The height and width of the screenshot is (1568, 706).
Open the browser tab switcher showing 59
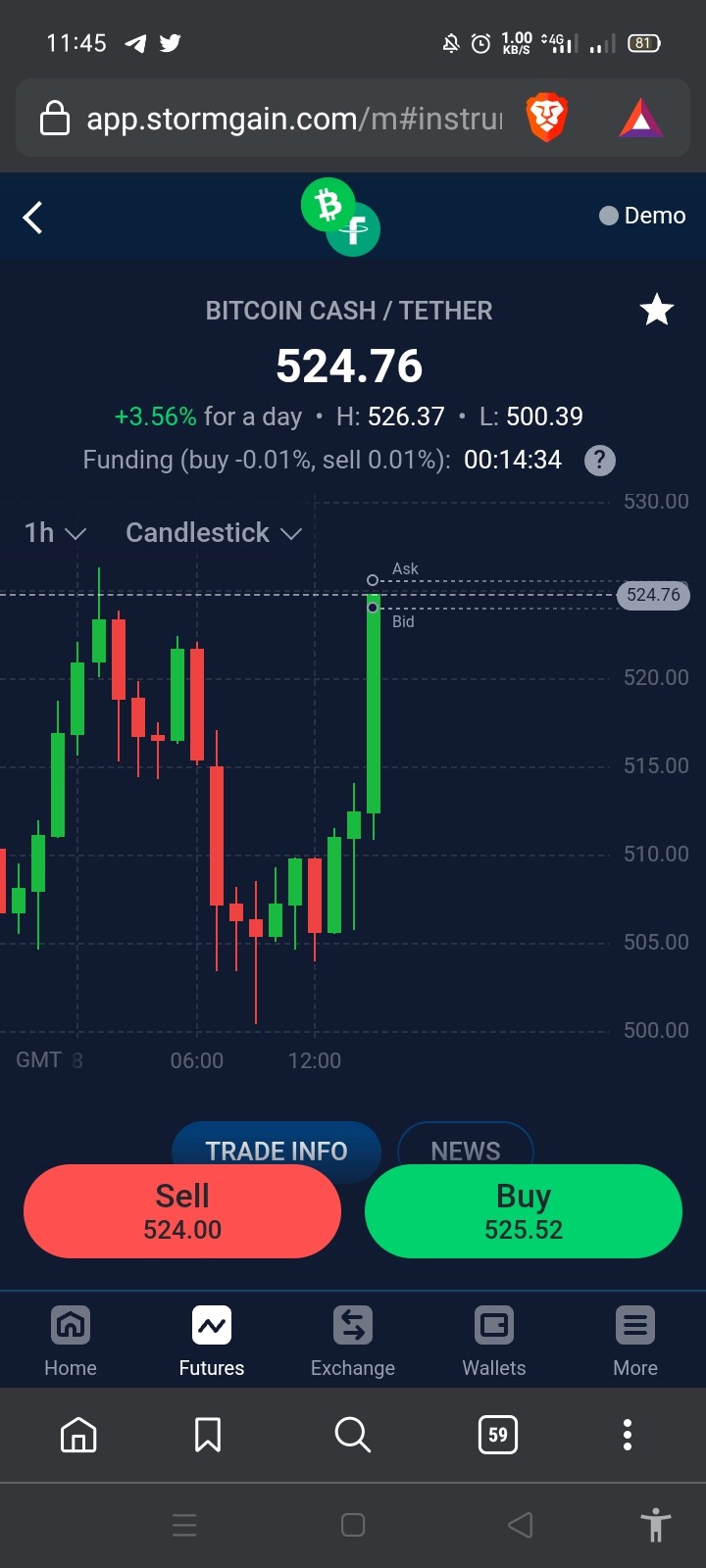pos(498,1435)
